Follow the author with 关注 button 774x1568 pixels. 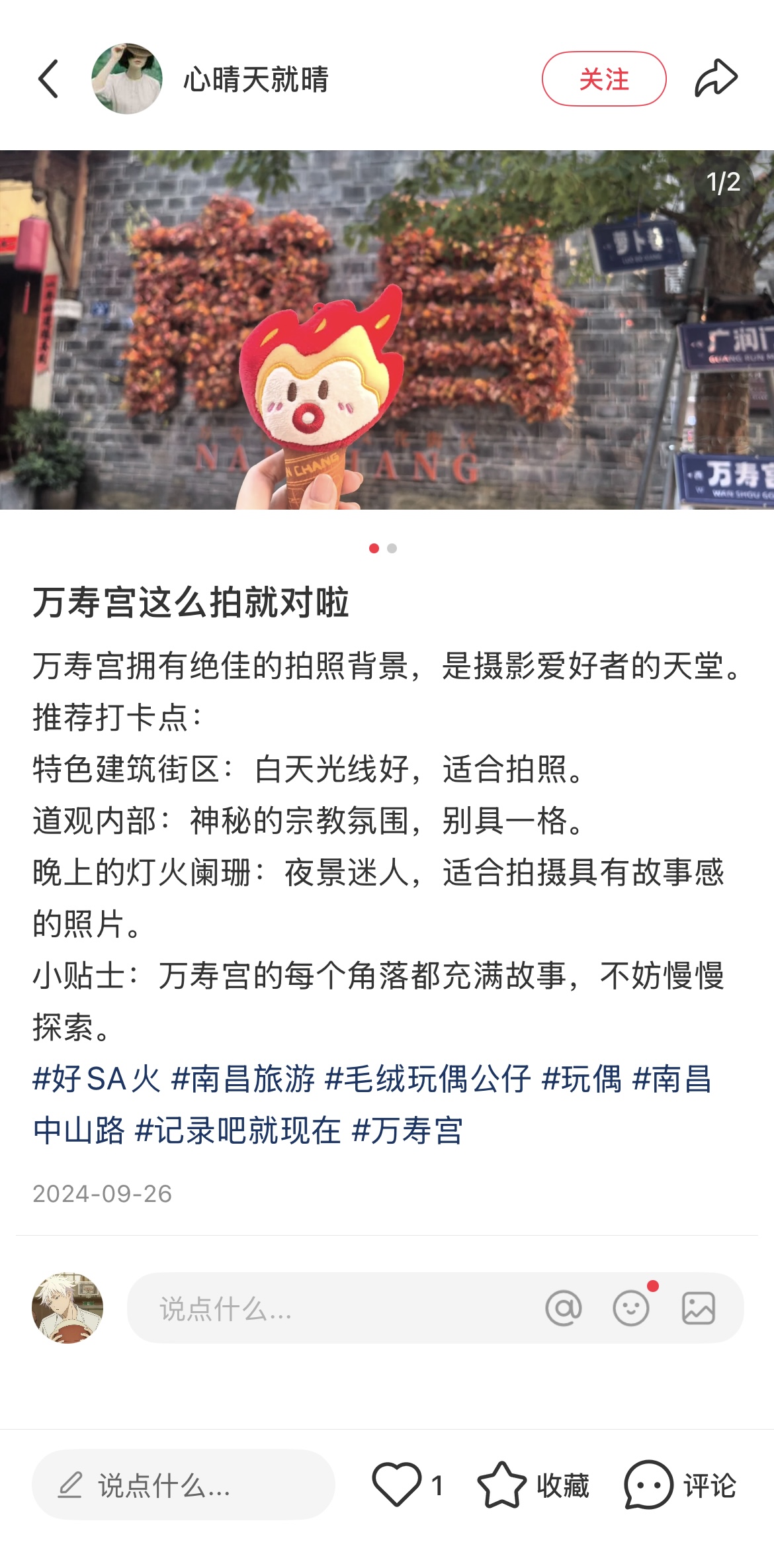click(x=603, y=79)
